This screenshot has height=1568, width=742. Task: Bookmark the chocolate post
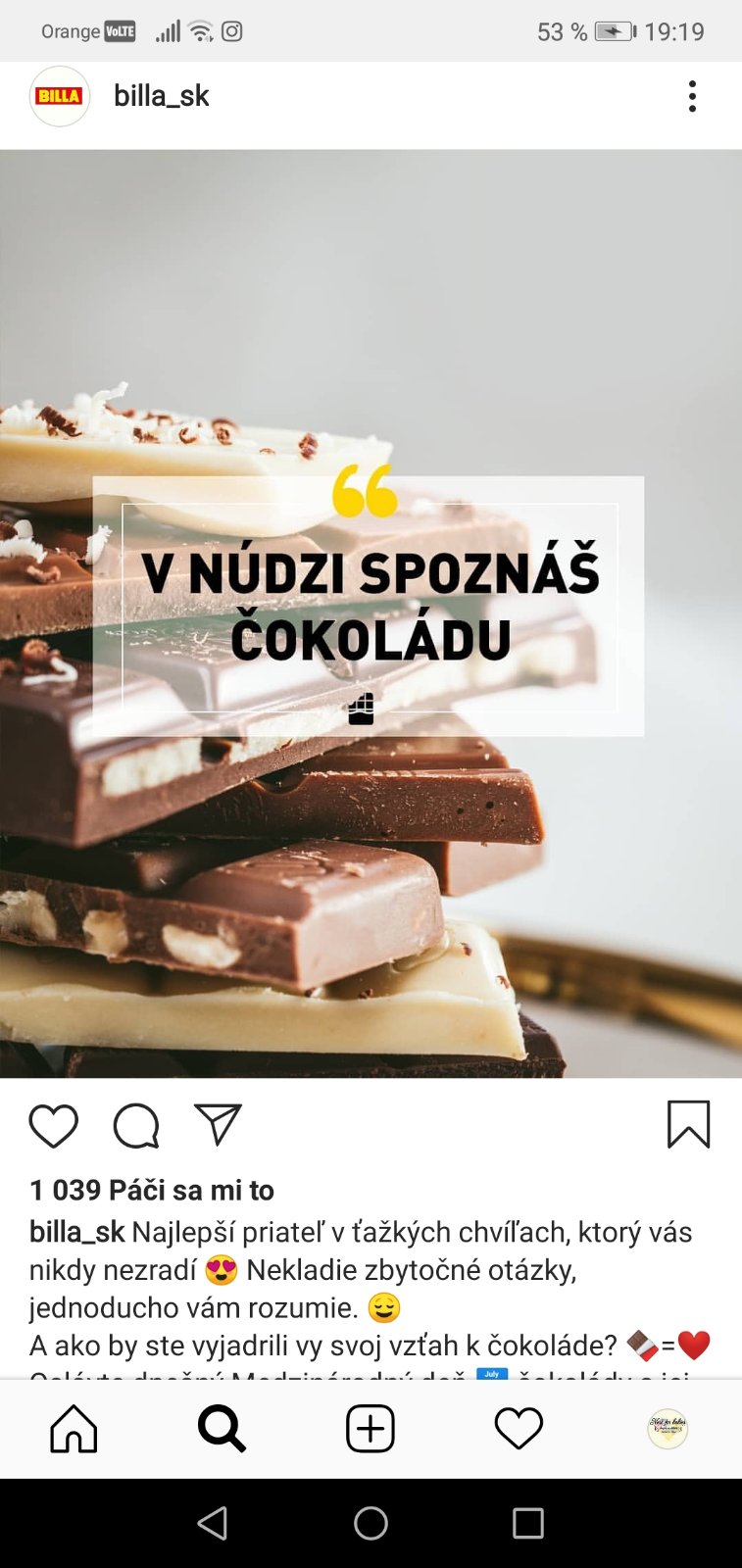(x=688, y=1125)
